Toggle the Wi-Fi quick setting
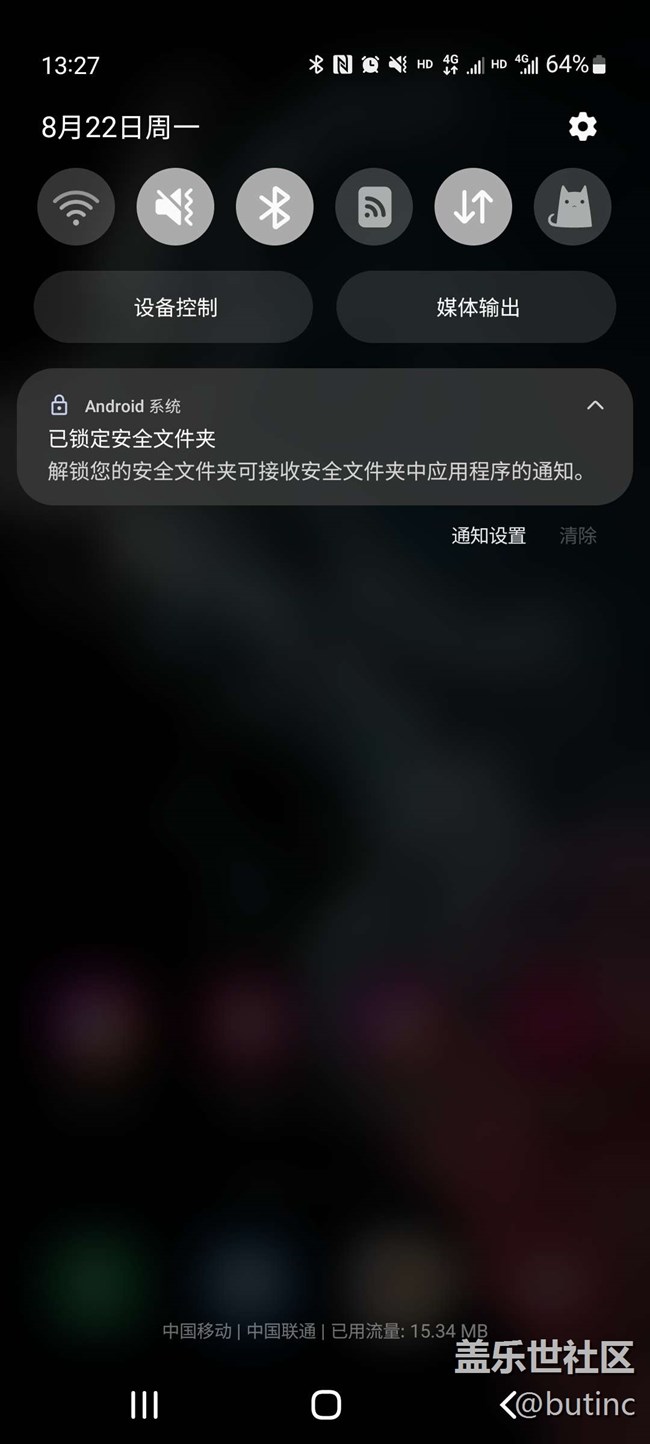This screenshot has height=1444, width=650. [x=76, y=207]
